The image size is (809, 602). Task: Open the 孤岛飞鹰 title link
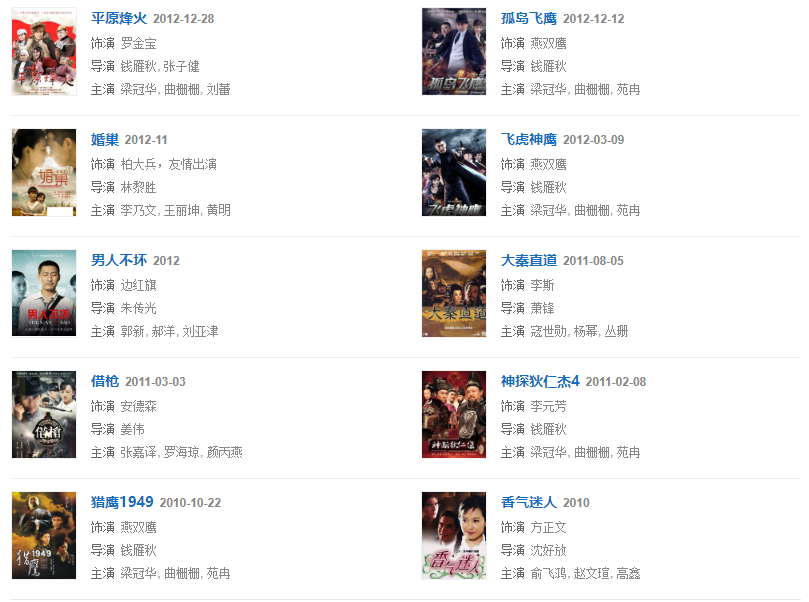pyautogui.click(x=528, y=19)
